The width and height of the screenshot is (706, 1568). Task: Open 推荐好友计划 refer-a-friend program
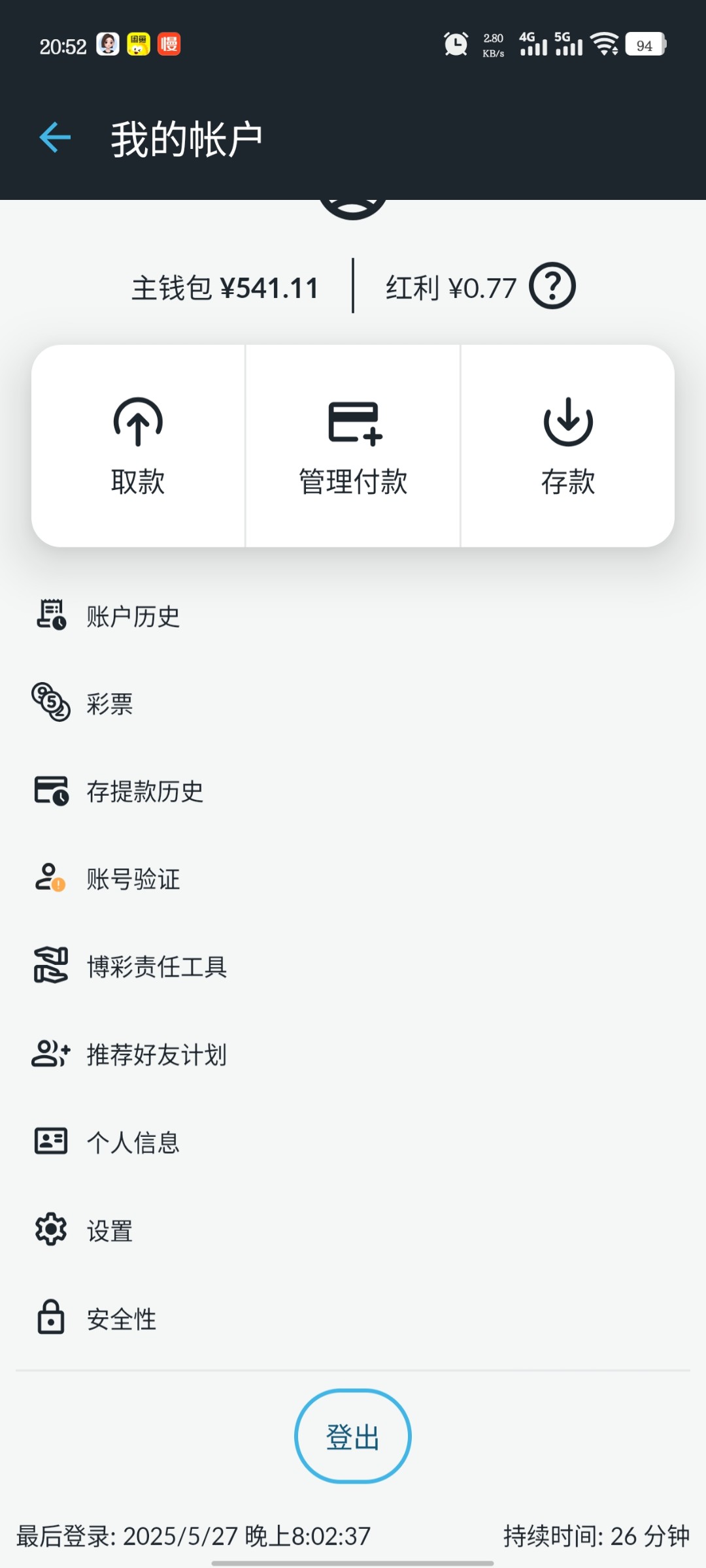click(x=156, y=1054)
